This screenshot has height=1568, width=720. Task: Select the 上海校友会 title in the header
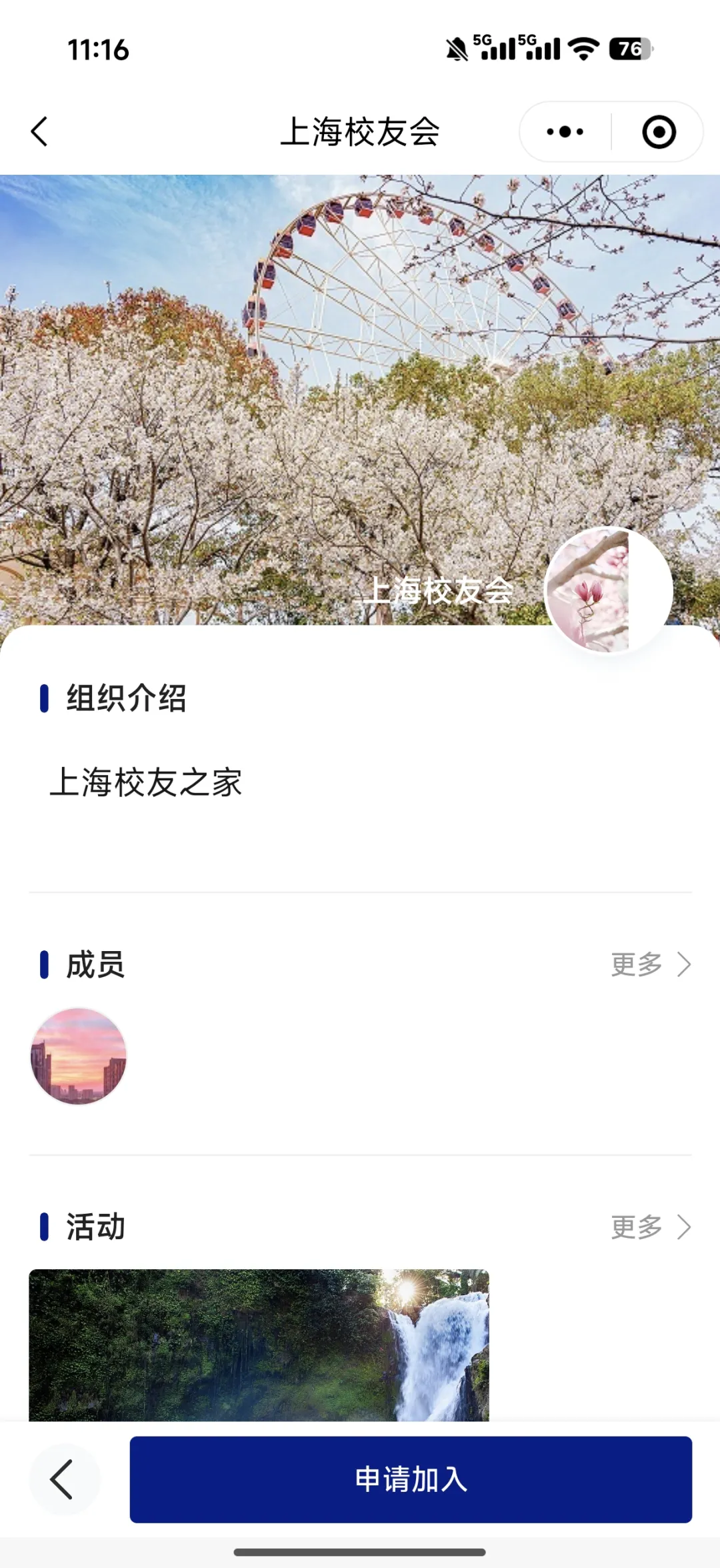(x=360, y=131)
